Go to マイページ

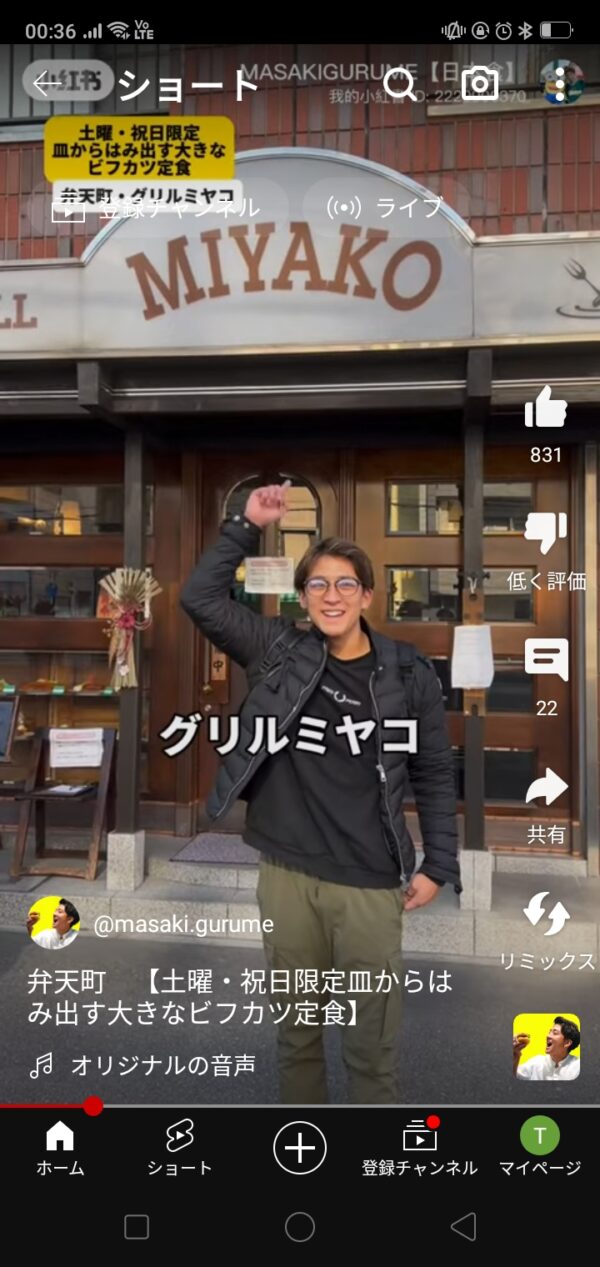point(540,1147)
